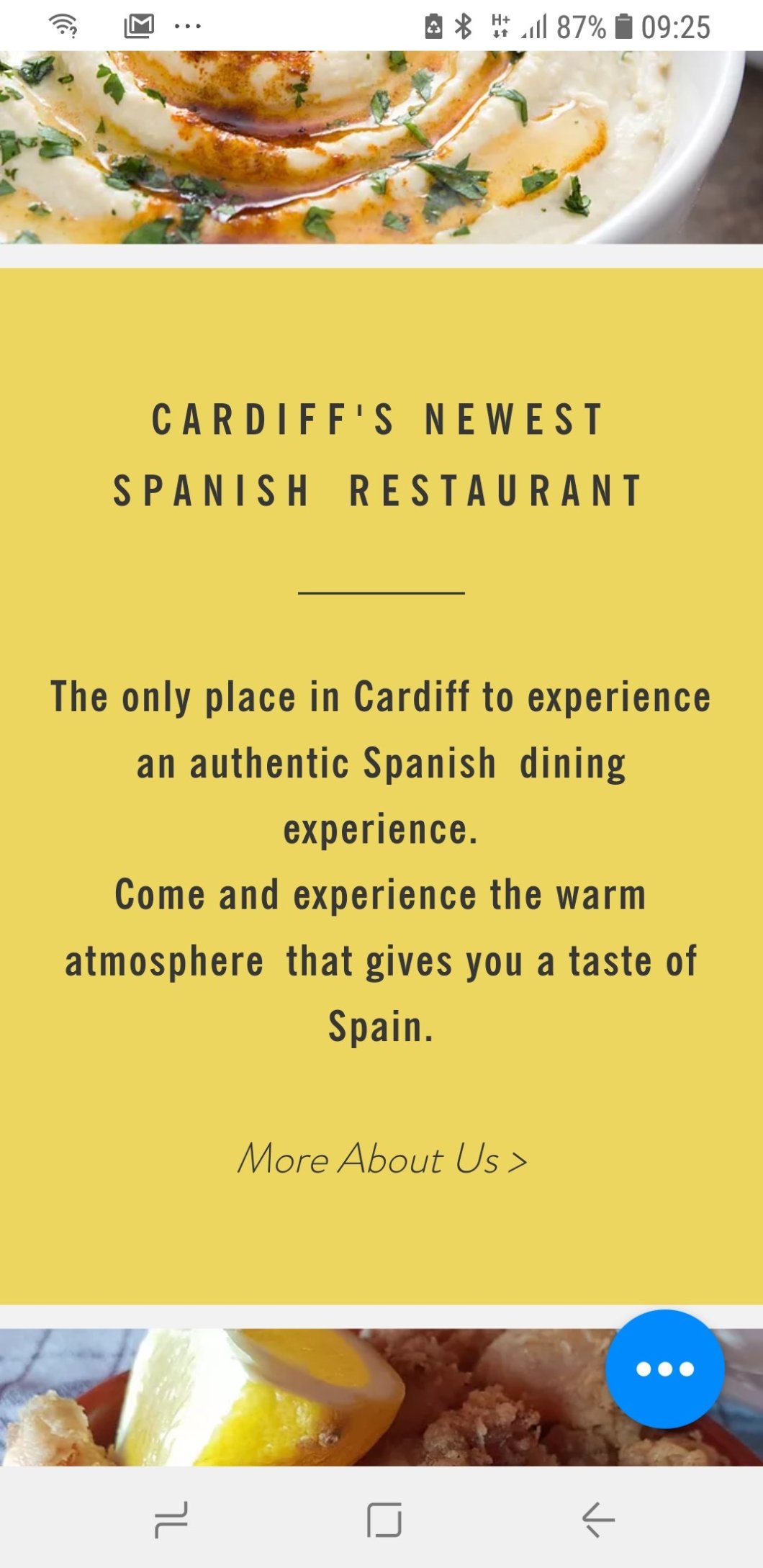The height and width of the screenshot is (1568, 763).
Task: Go back using the navigation bar
Action: pyautogui.click(x=597, y=1519)
